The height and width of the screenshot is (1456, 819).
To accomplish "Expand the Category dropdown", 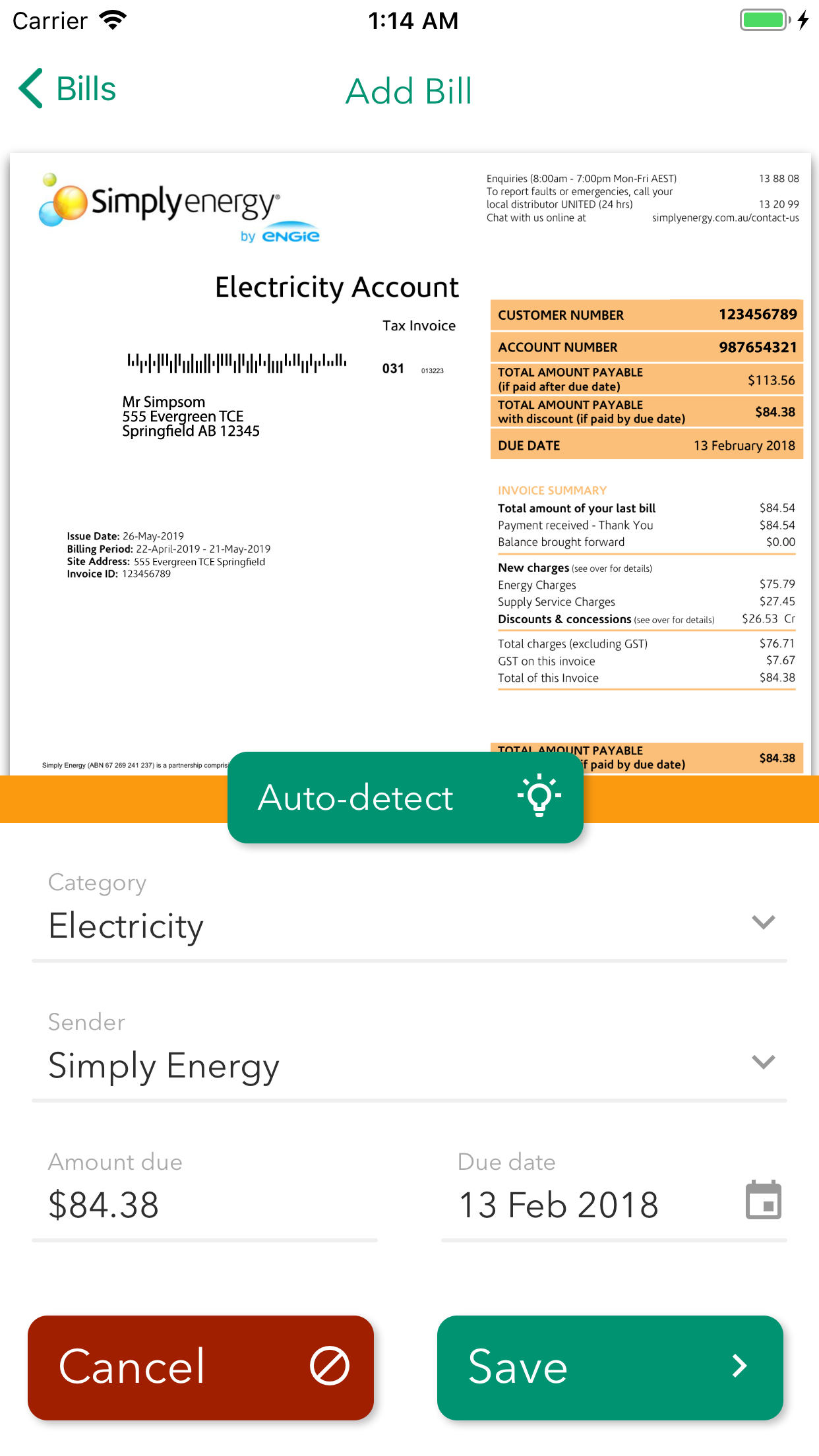I will pyautogui.click(x=762, y=922).
